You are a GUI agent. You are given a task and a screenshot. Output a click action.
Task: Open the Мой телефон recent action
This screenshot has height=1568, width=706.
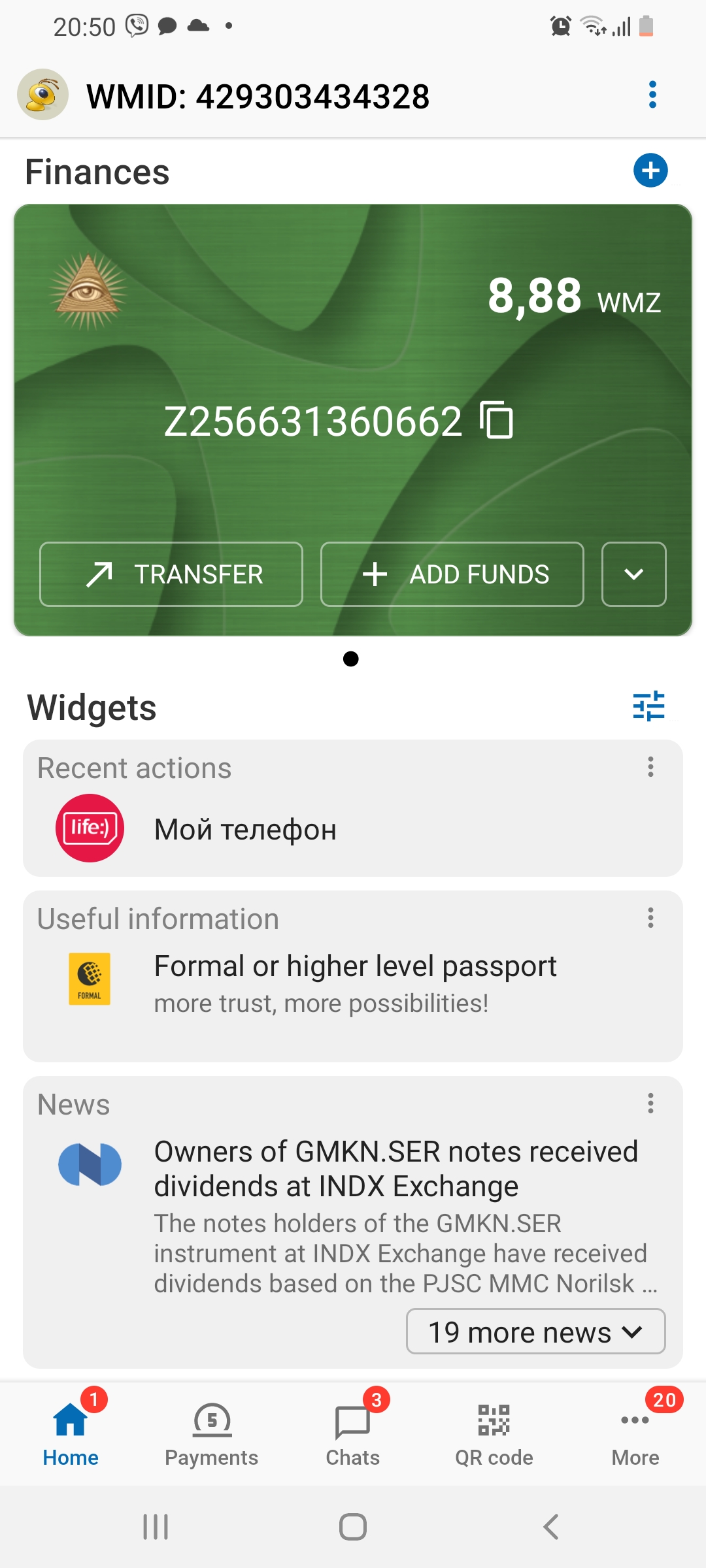245,829
